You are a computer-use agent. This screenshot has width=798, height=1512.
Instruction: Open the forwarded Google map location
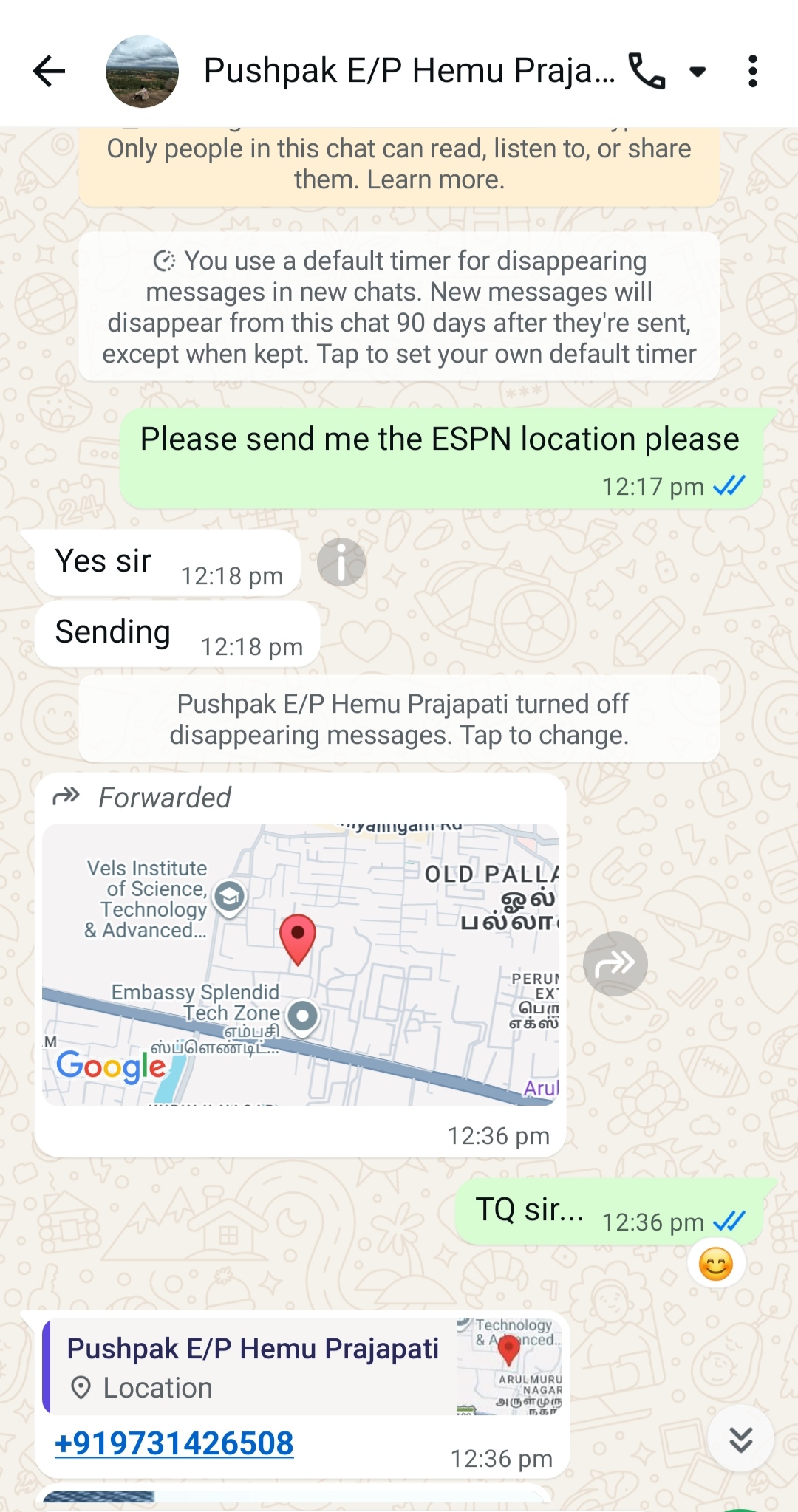tap(300, 965)
